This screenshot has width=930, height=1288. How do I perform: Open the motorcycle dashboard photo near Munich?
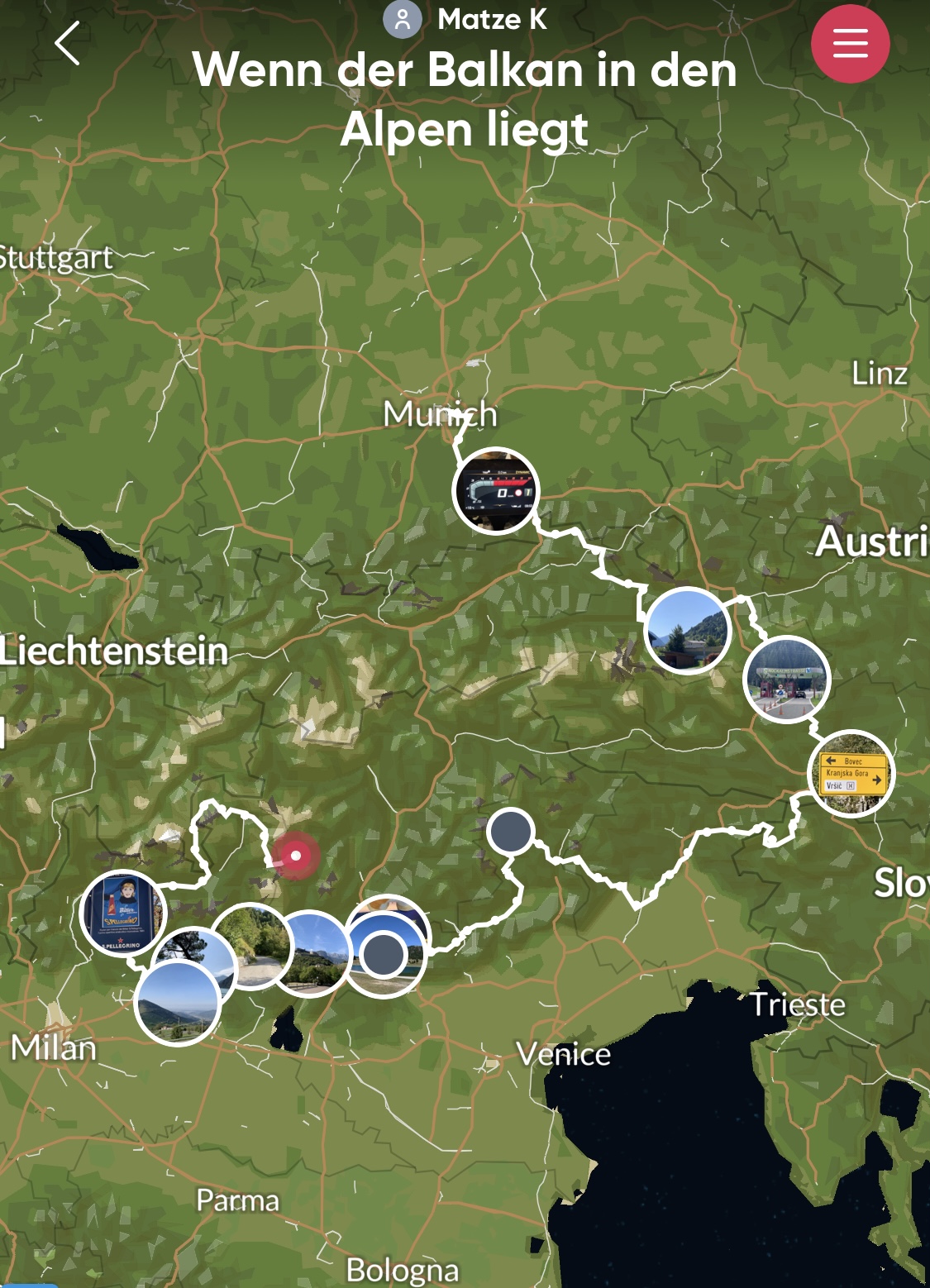click(x=496, y=491)
